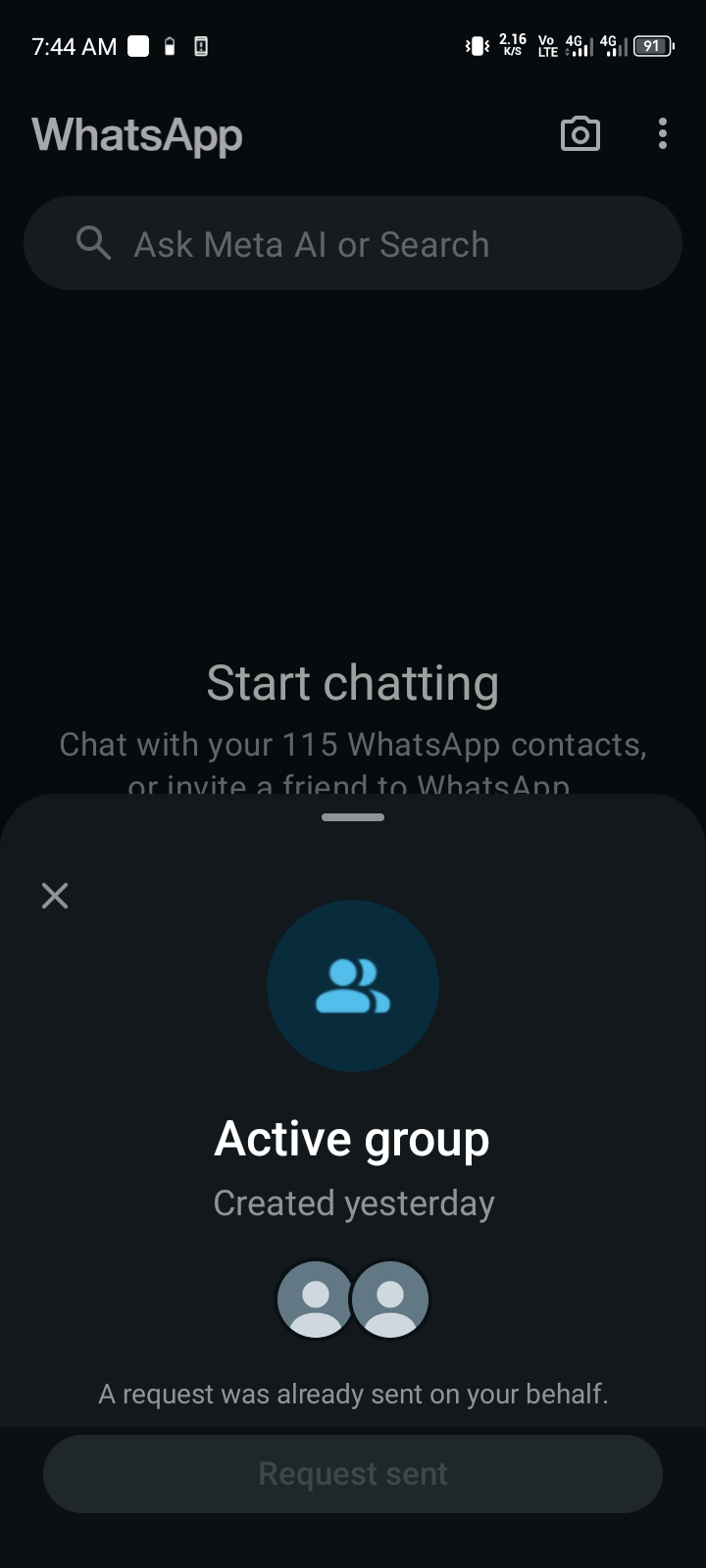Tap the Request sent button
706x1568 pixels.
coord(353,1473)
